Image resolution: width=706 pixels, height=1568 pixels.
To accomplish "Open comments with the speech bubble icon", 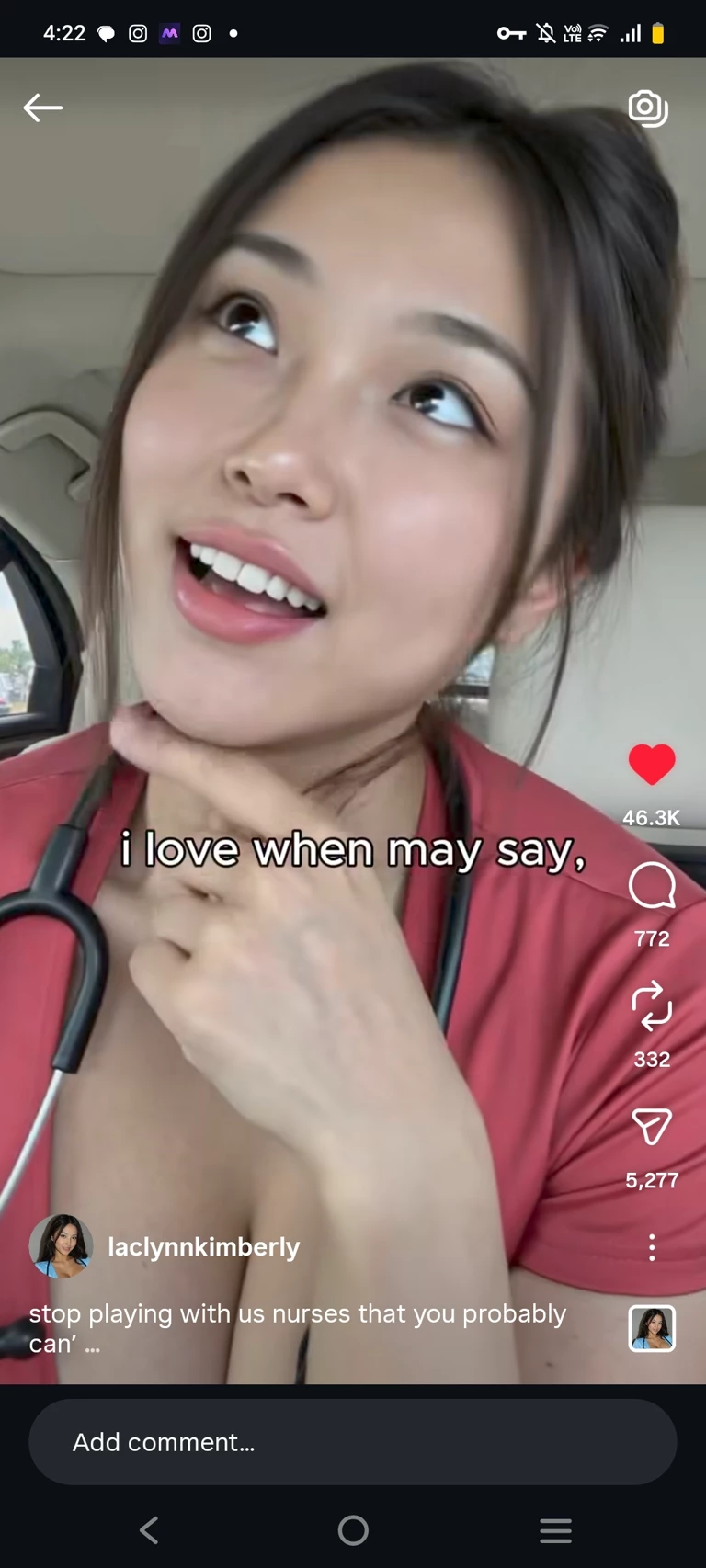I will point(652,886).
